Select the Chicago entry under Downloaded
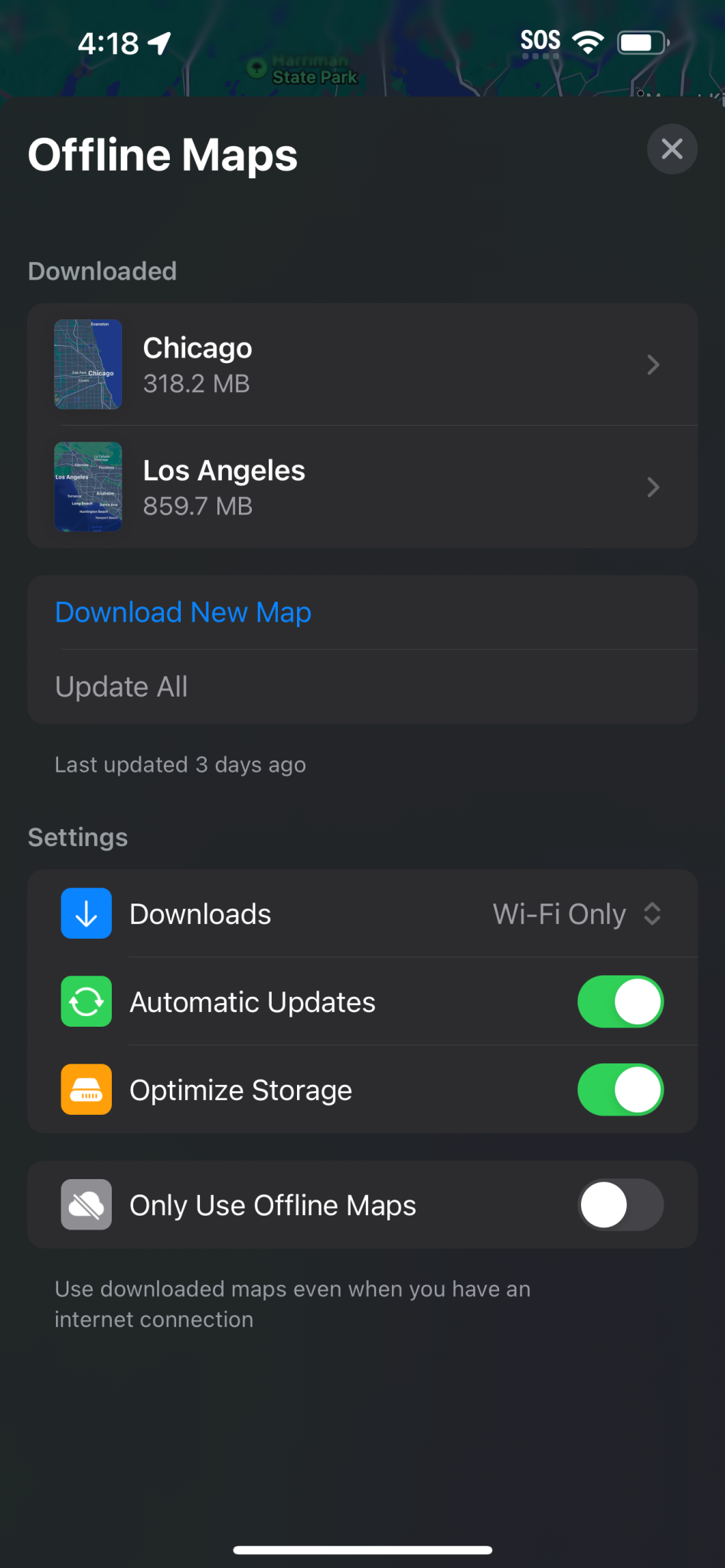Screen dimensions: 725x1568 (x=362, y=364)
